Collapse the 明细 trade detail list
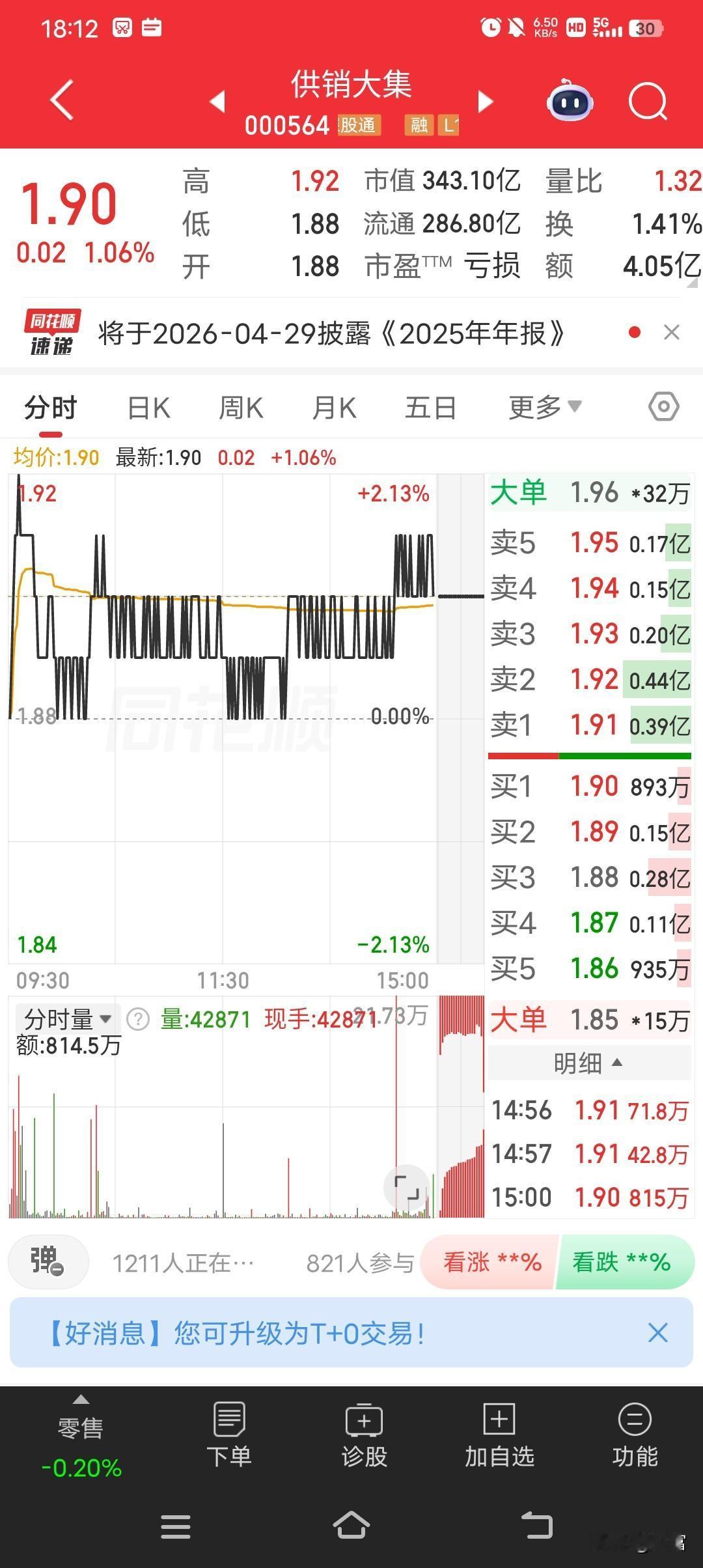Image resolution: width=703 pixels, height=1568 pixels. (x=588, y=1063)
